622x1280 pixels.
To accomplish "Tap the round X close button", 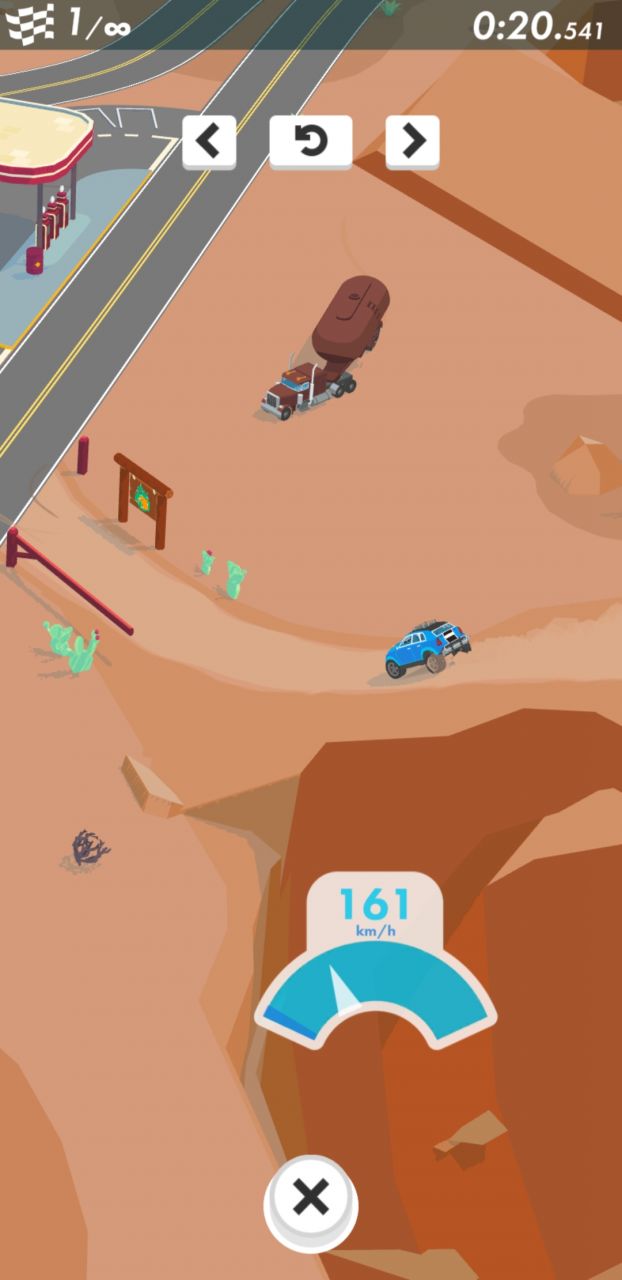I will click(311, 1197).
